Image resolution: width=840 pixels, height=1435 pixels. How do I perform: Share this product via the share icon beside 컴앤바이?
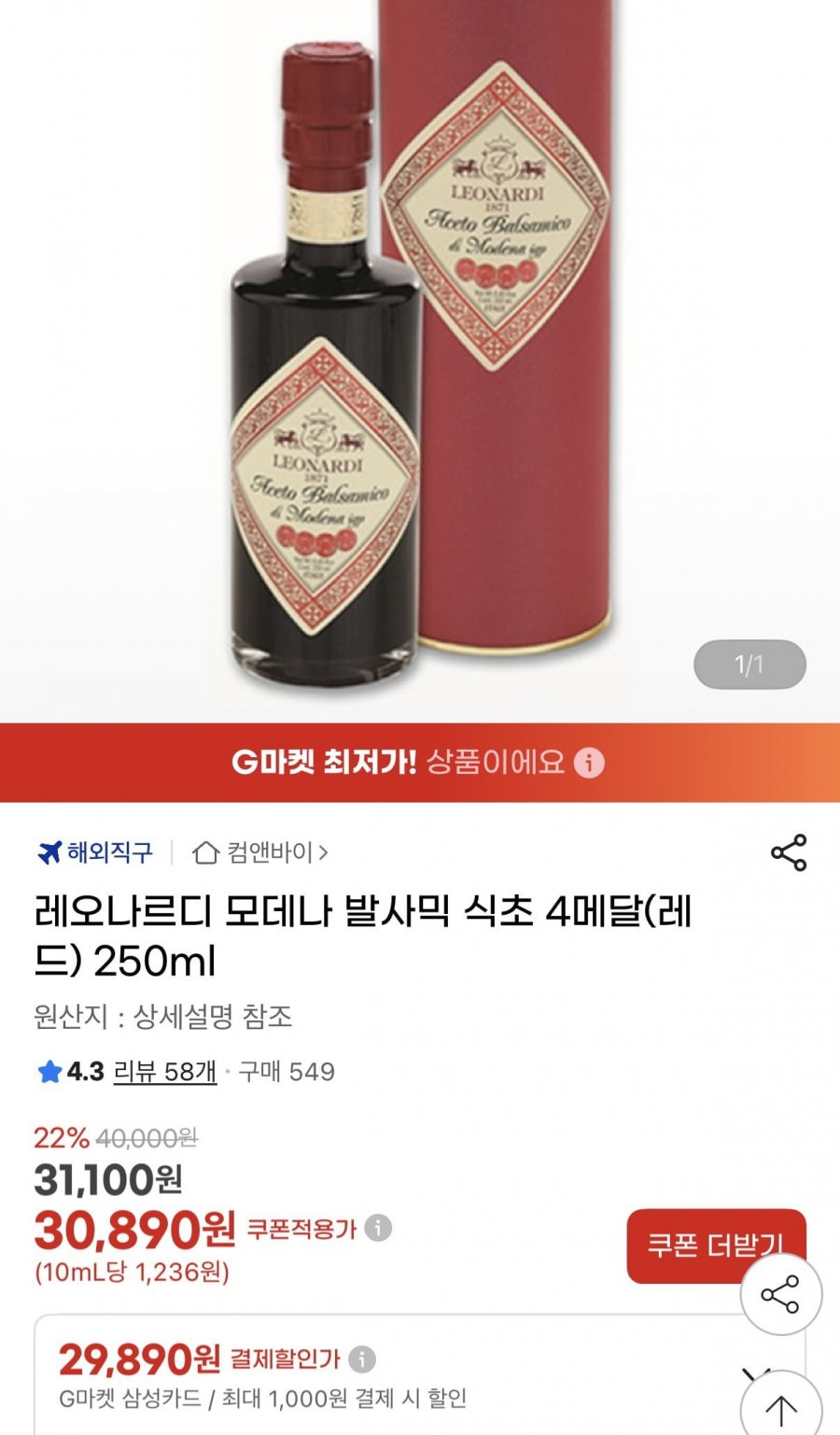point(788,852)
